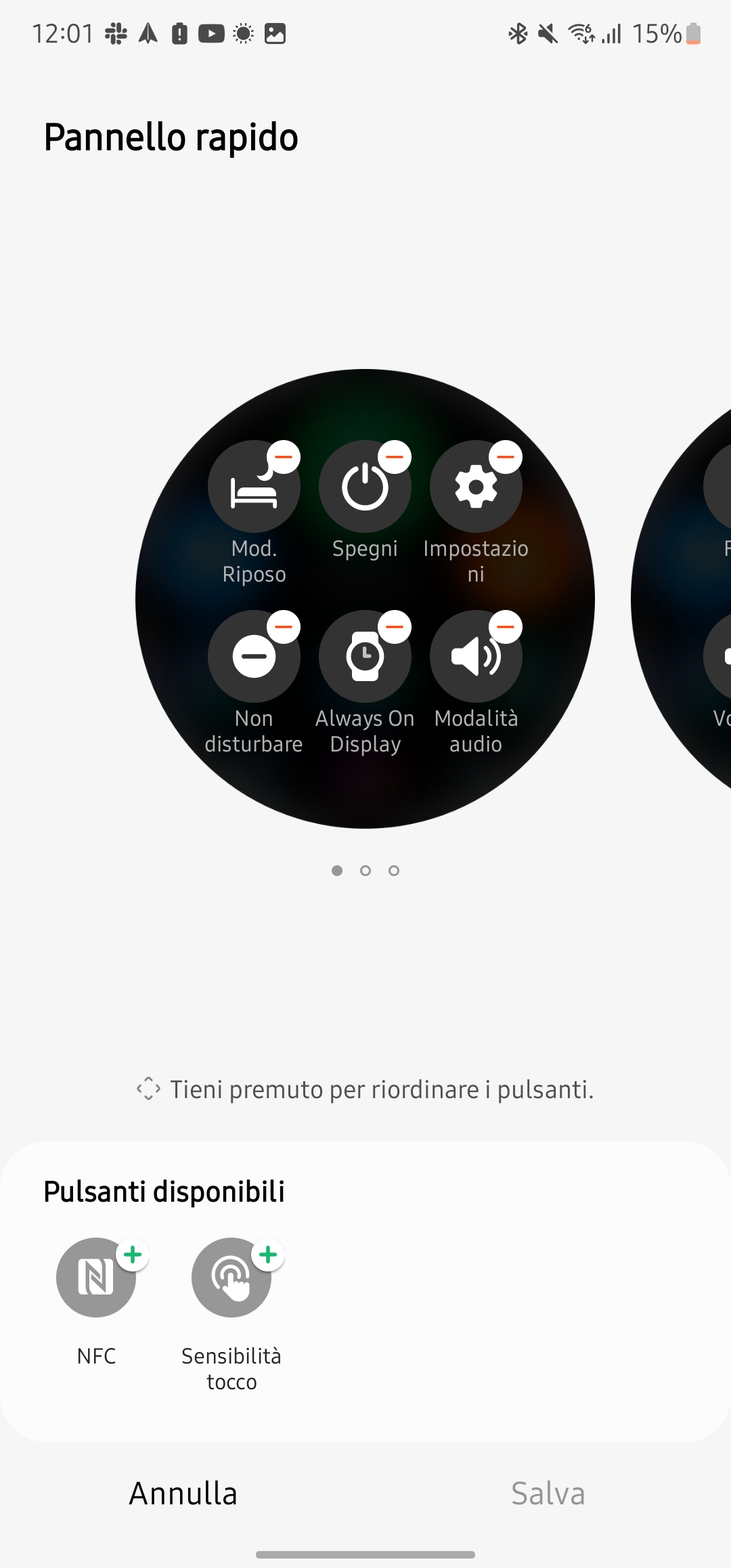Remove Always On Display button
731x1568 pixels.
pyautogui.click(x=395, y=627)
